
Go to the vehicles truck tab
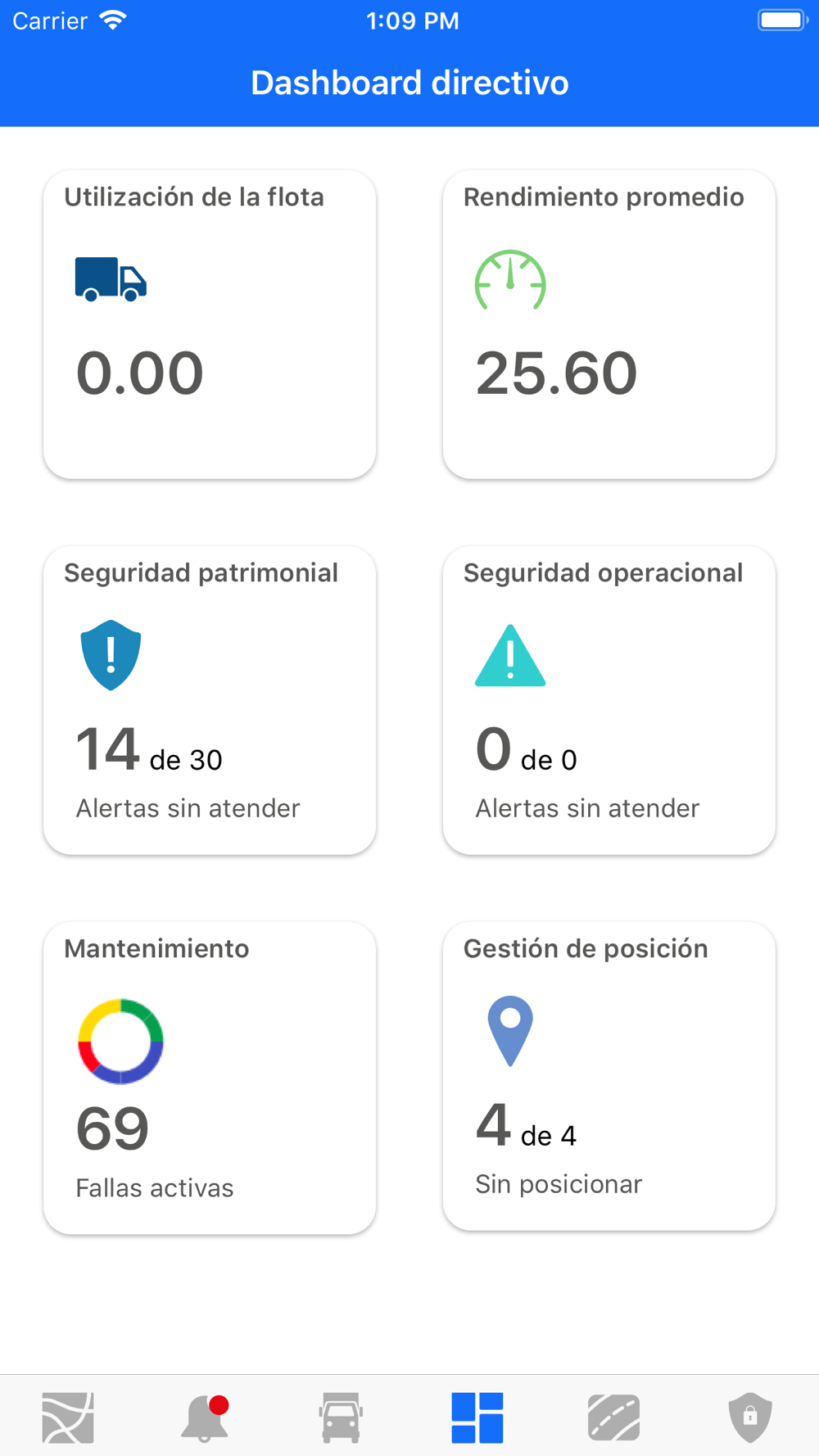[341, 1418]
